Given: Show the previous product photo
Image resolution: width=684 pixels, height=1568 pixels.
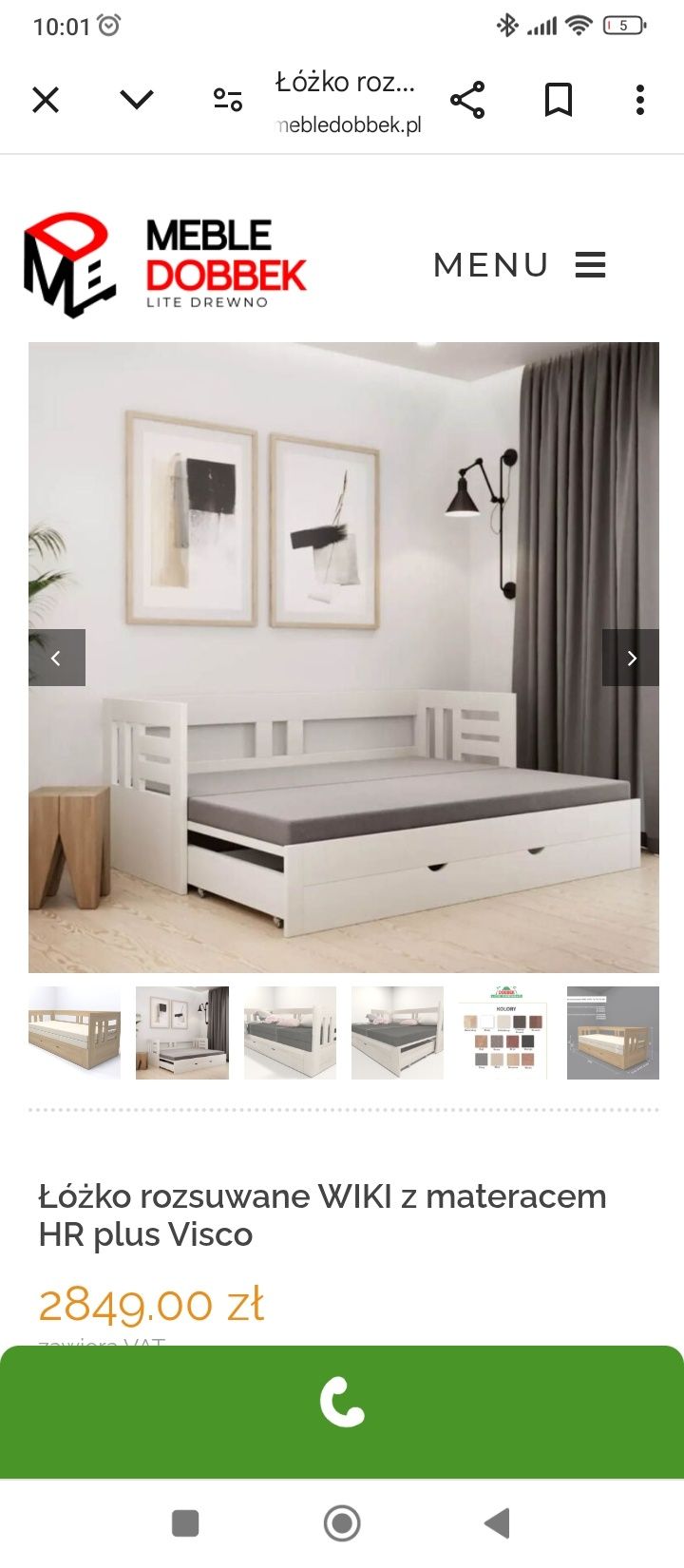Looking at the screenshot, I should (x=57, y=658).
